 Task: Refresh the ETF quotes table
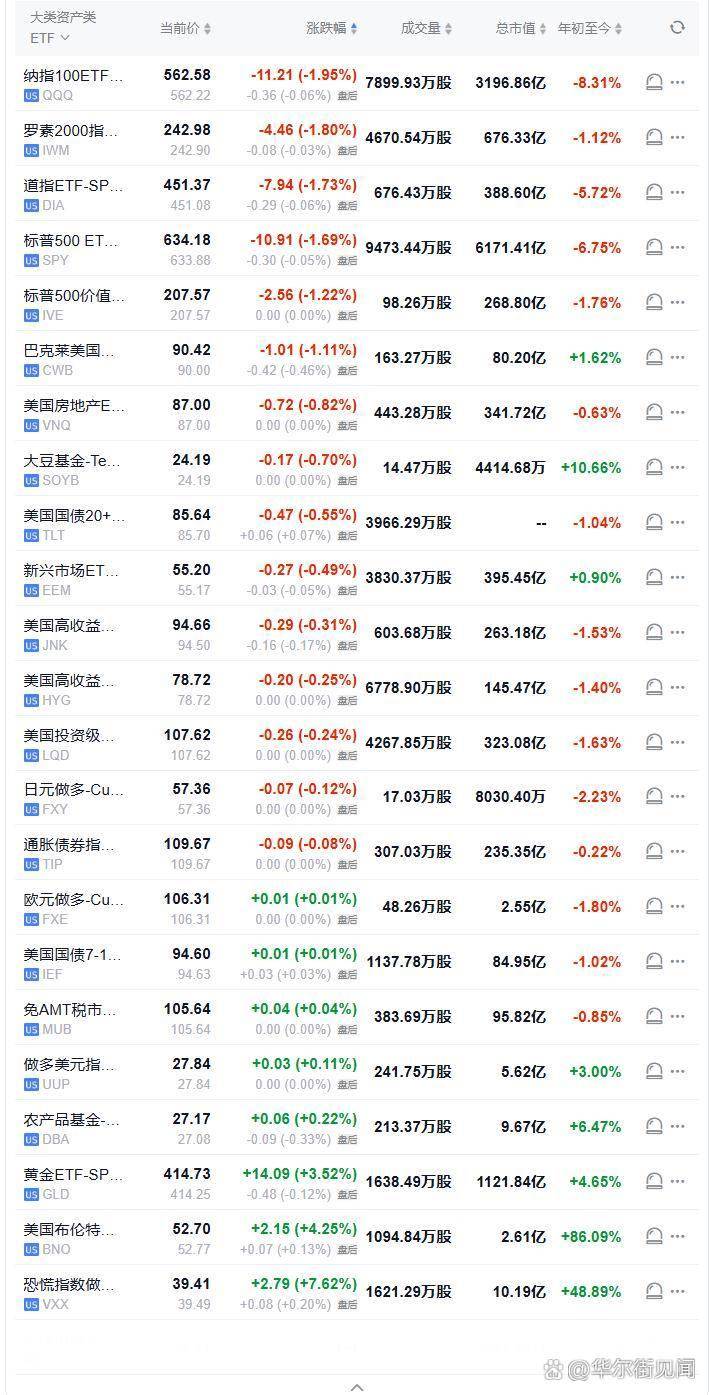tap(677, 27)
